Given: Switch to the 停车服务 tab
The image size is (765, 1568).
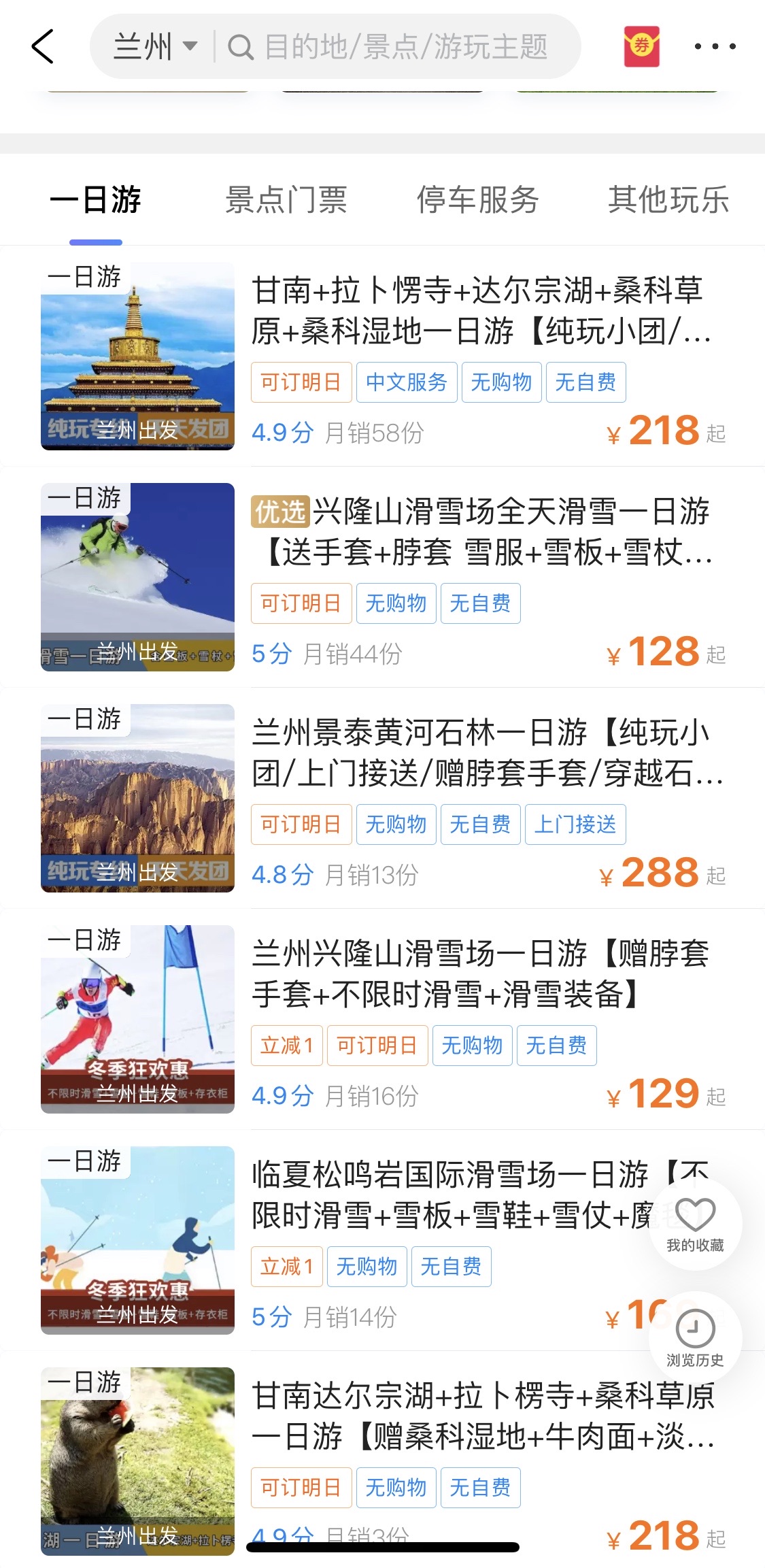Looking at the screenshot, I should pyautogui.click(x=477, y=200).
